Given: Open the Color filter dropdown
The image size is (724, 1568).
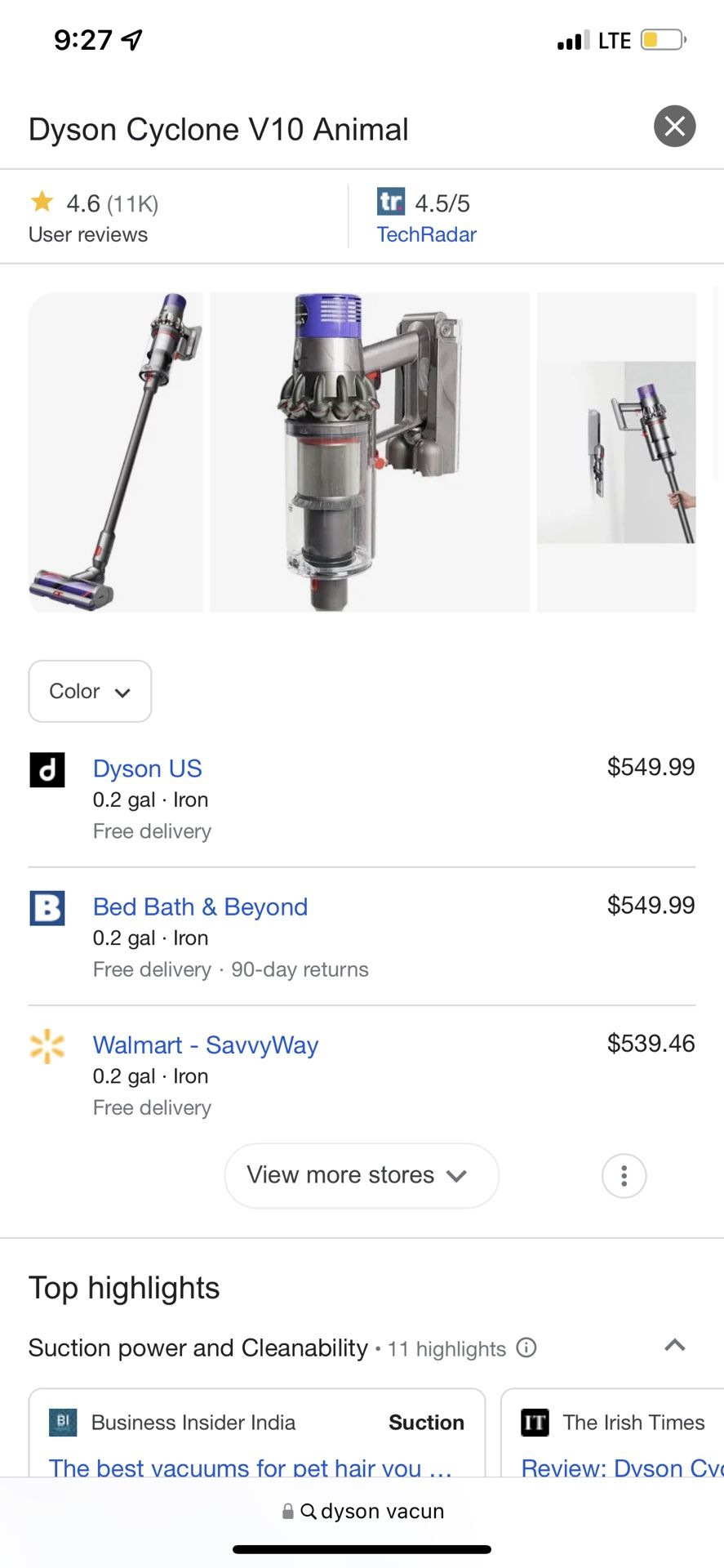Looking at the screenshot, I should [x=90, y=692].
